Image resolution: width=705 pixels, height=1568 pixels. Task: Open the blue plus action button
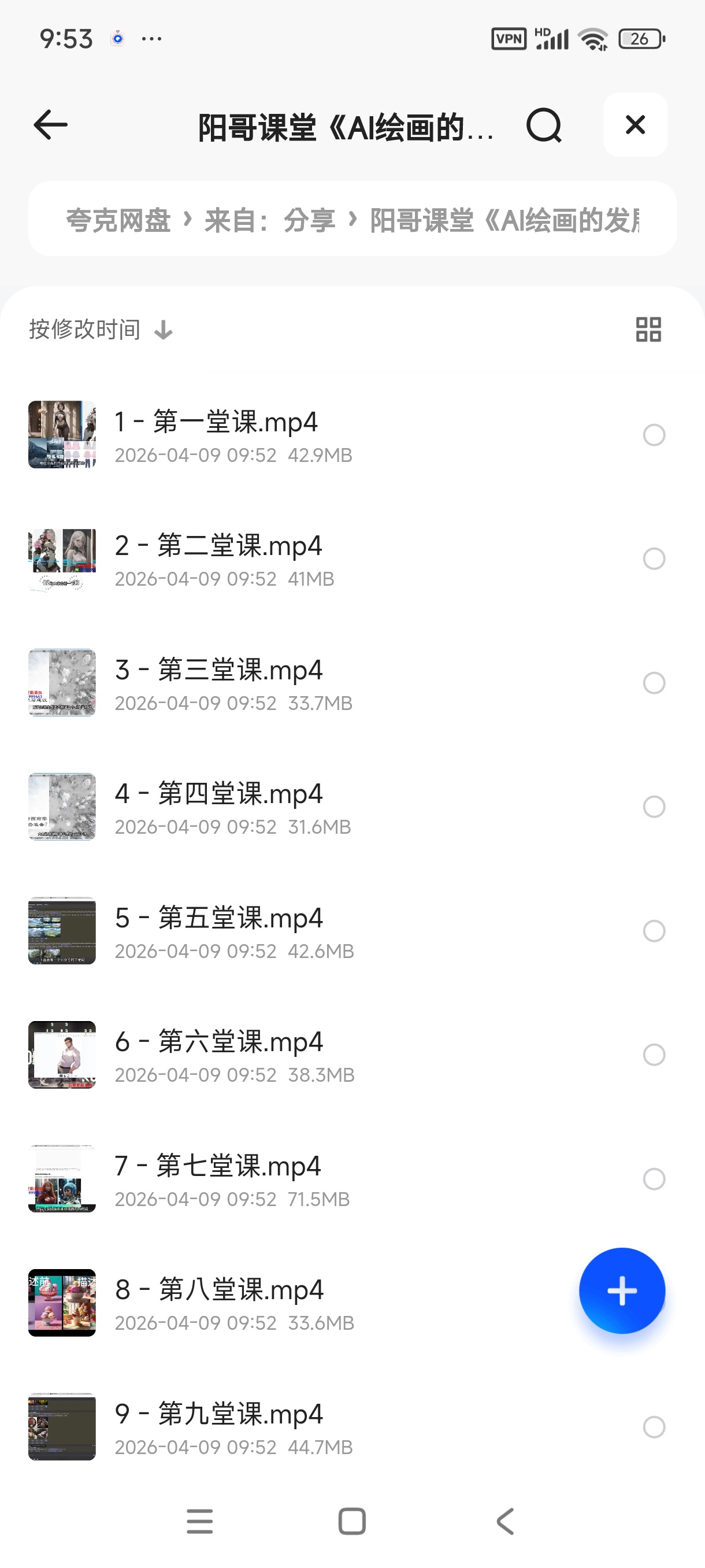(x=622, y=1290)
